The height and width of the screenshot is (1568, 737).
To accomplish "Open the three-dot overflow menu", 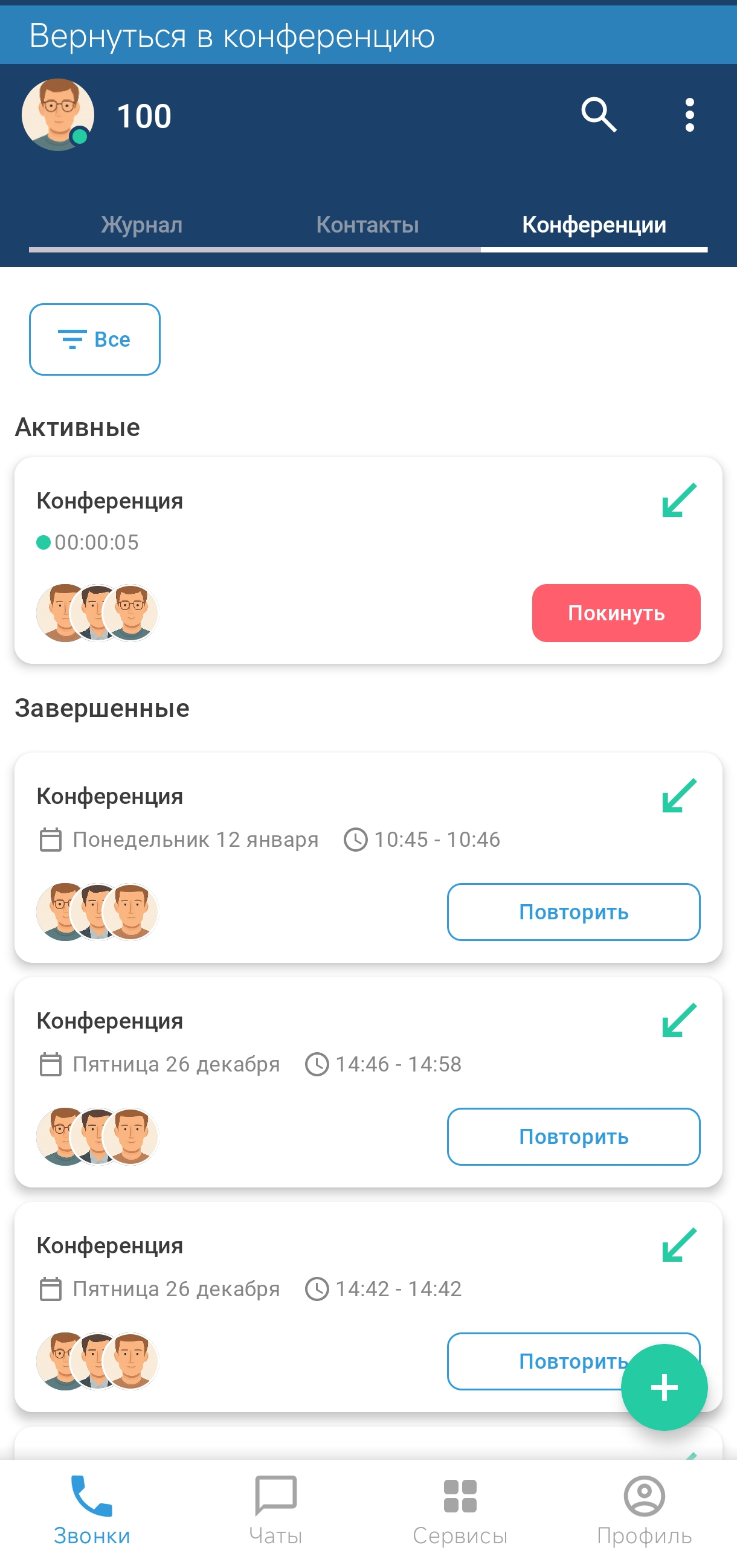I will pos(689,114).
